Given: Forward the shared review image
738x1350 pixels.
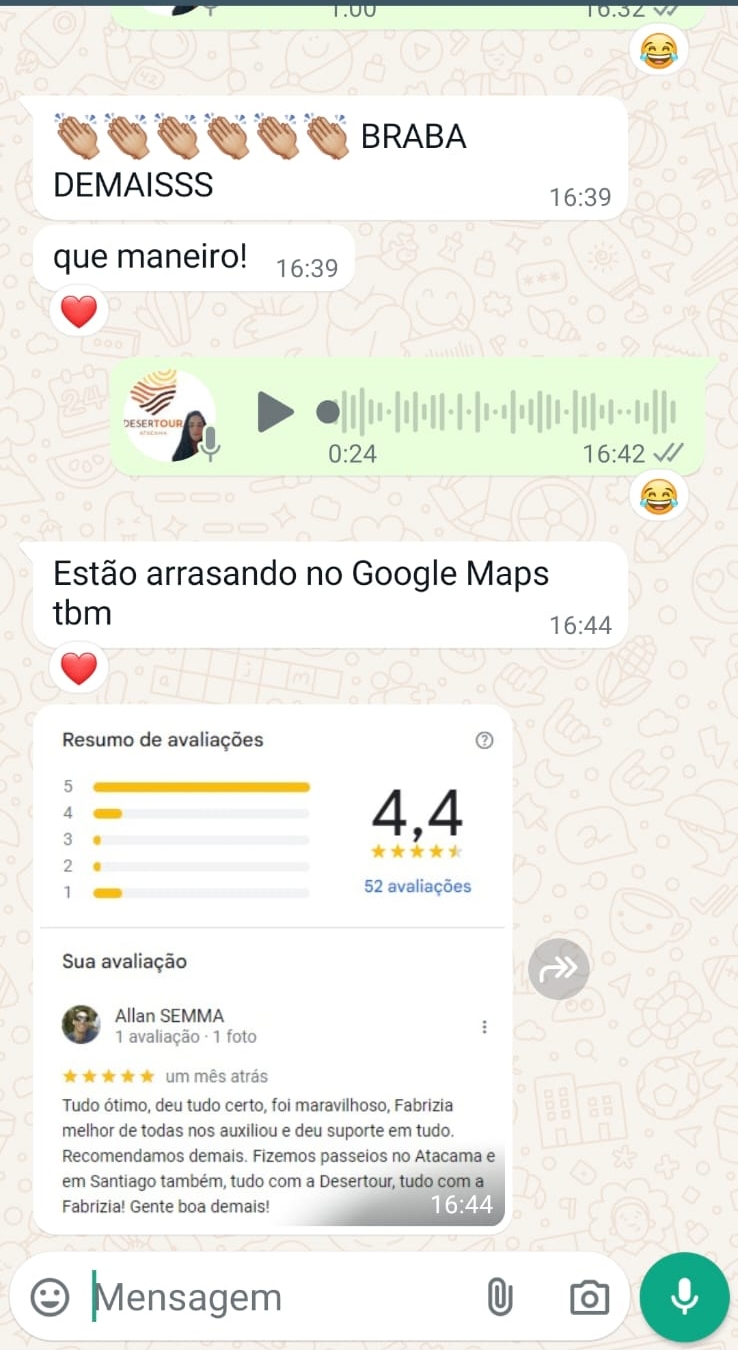Looking at the screenshot, I should coord(559,968).
